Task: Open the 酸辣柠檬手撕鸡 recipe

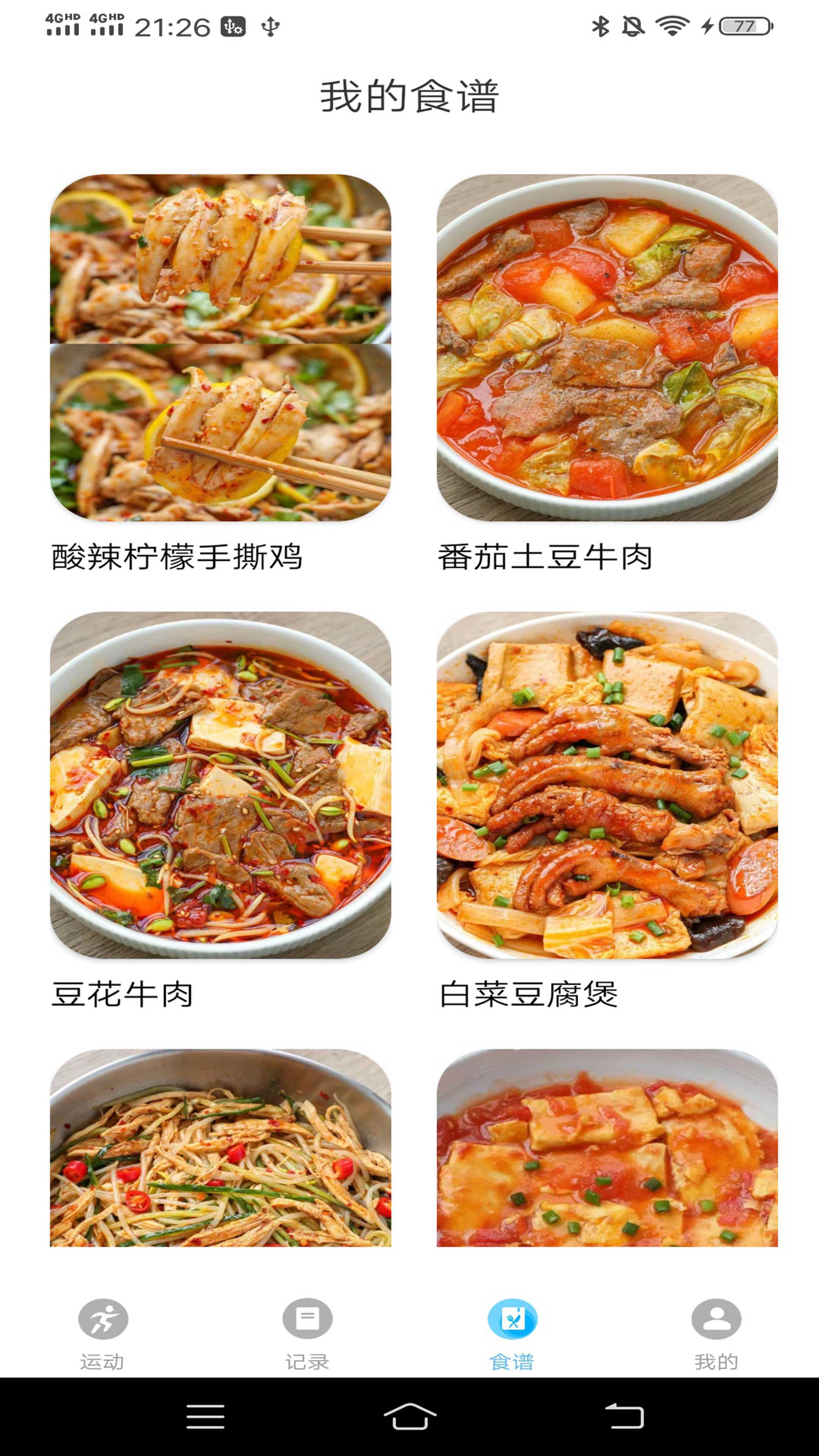Action: [220, 348]
